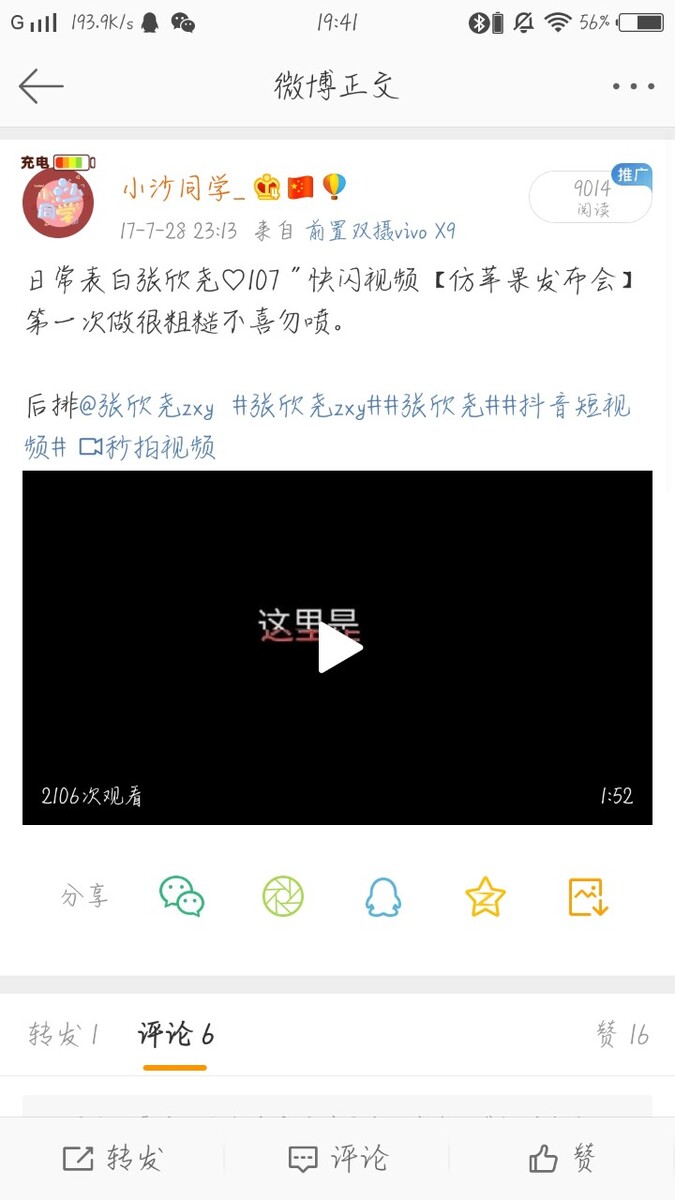Like the post with bottom 赞 button
The height and width of the screenshot is (1200, 675).
[562, 1159]
